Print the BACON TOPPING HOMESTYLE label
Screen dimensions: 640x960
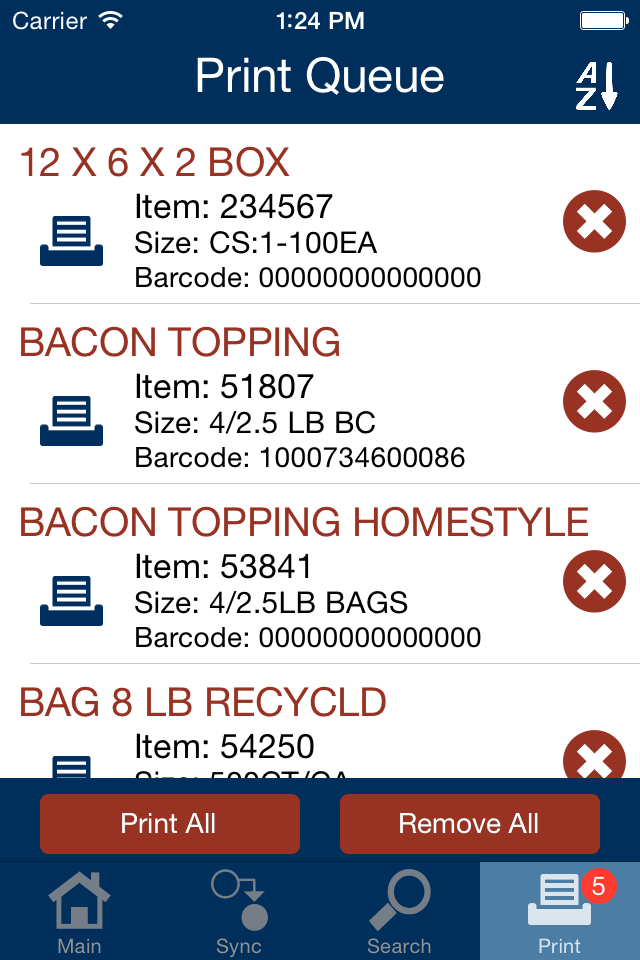point(71,601)
